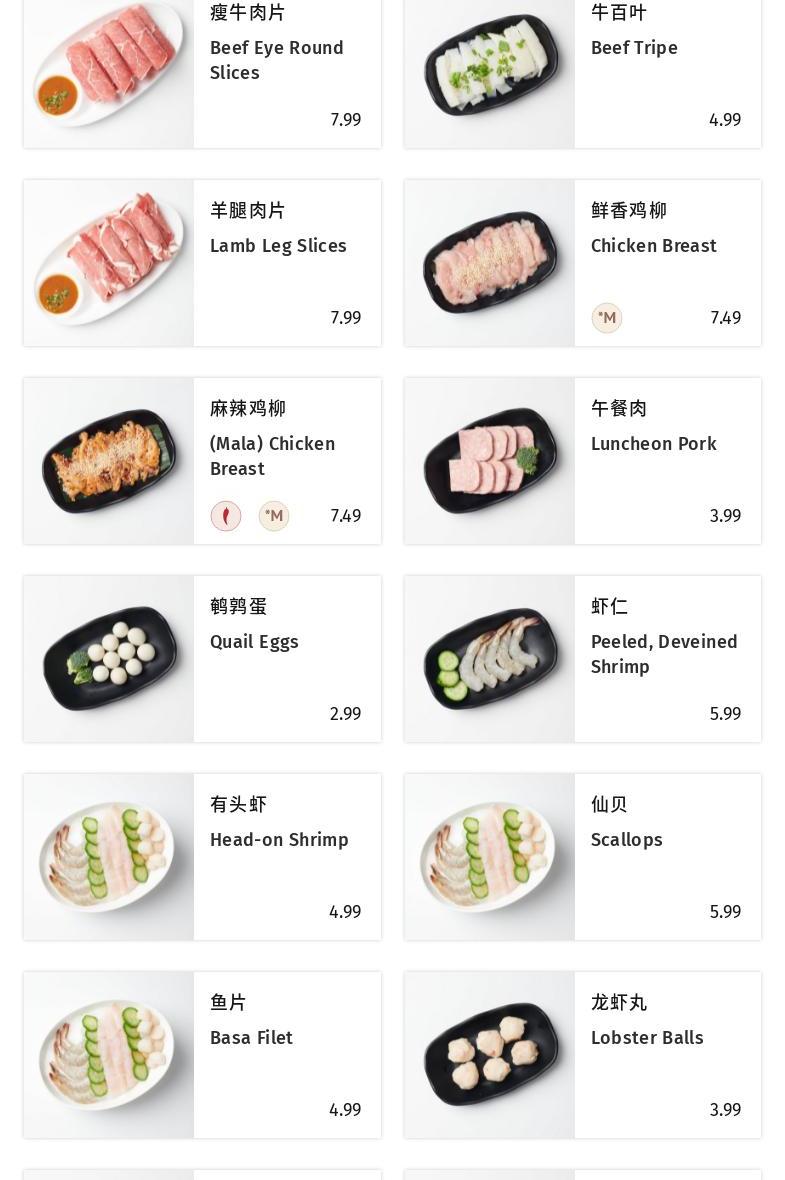Open the Scallops item
The height and width of the screenshot is (1180, 785).
pyautogui.click(x=626, y=840)
